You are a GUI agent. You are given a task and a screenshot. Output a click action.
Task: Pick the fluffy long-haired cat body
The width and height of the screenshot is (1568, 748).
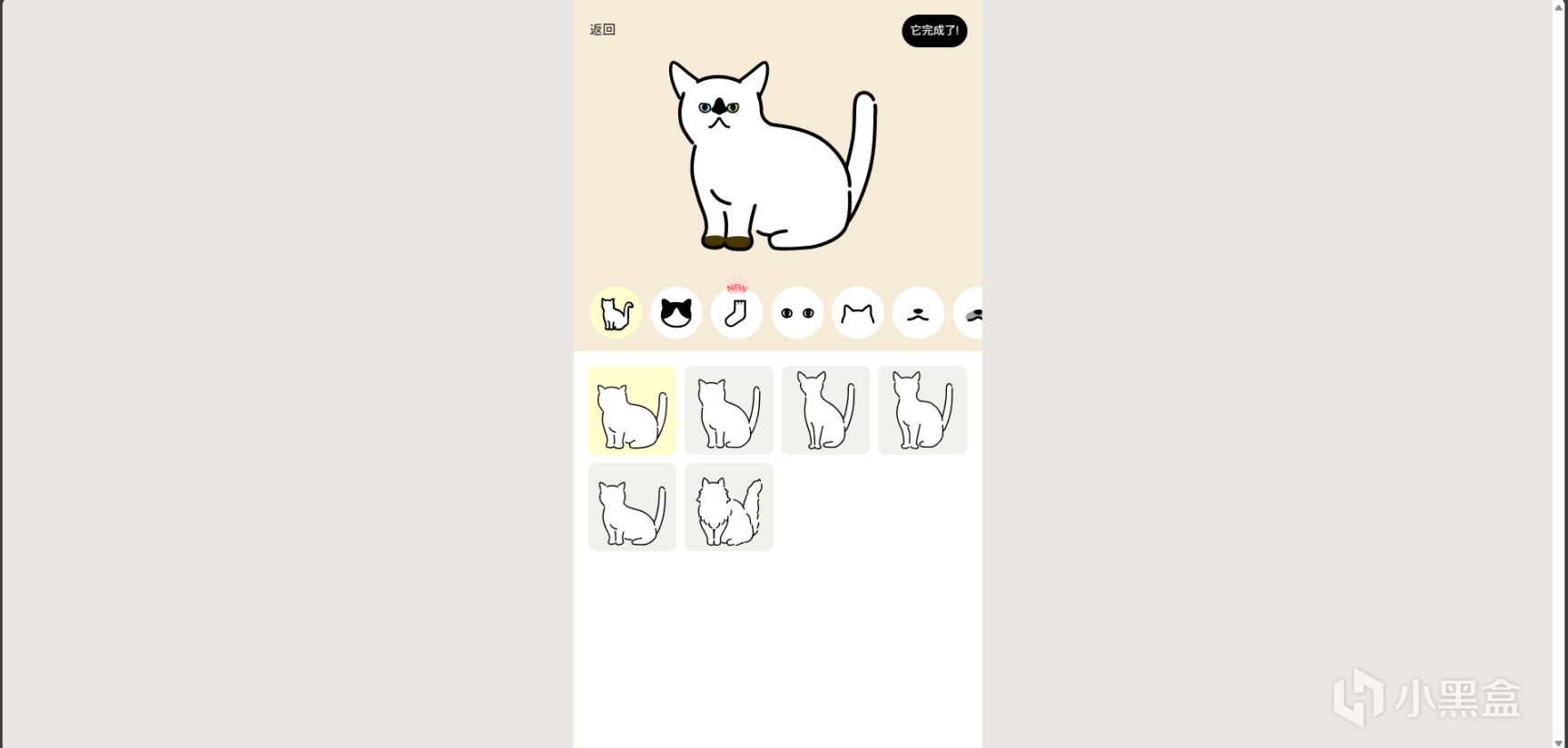[729, 507]
